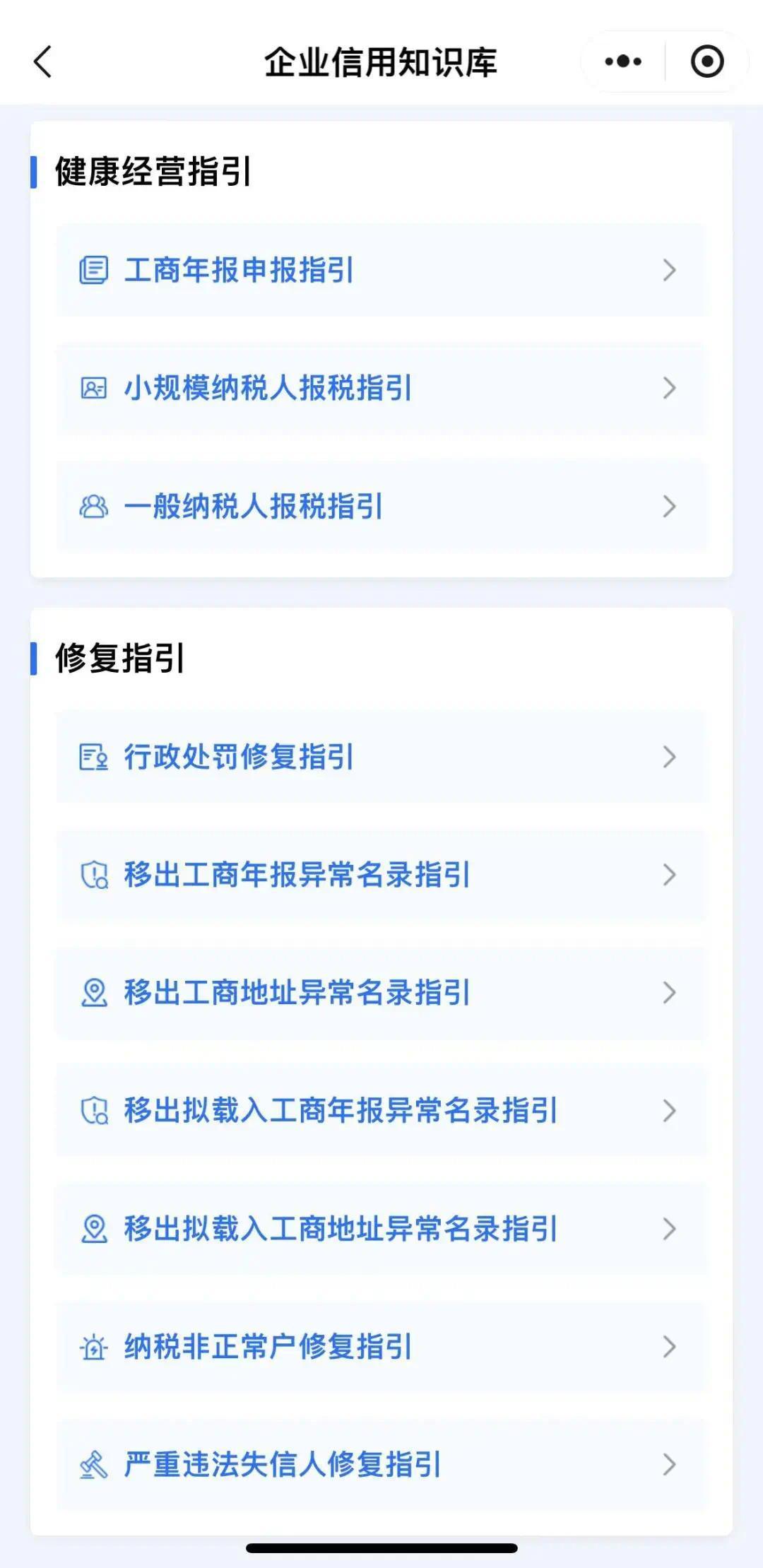Image resolution: width=763 pixels, height=1568 pixels.
Task: Open 移出拟载入工商地址异常名录指引
Action: [x=381, y=1229]
